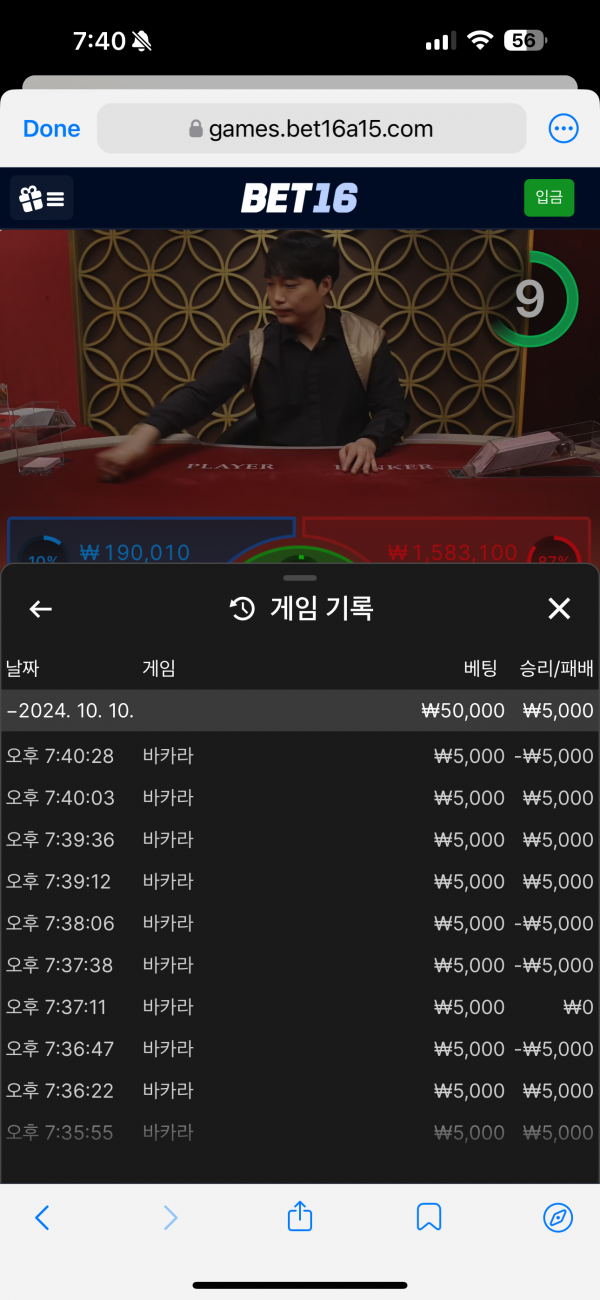View the 오후 7:39:36 바카라 record
The width and height of the screenshot is (600, 1300).
(300, 840)
